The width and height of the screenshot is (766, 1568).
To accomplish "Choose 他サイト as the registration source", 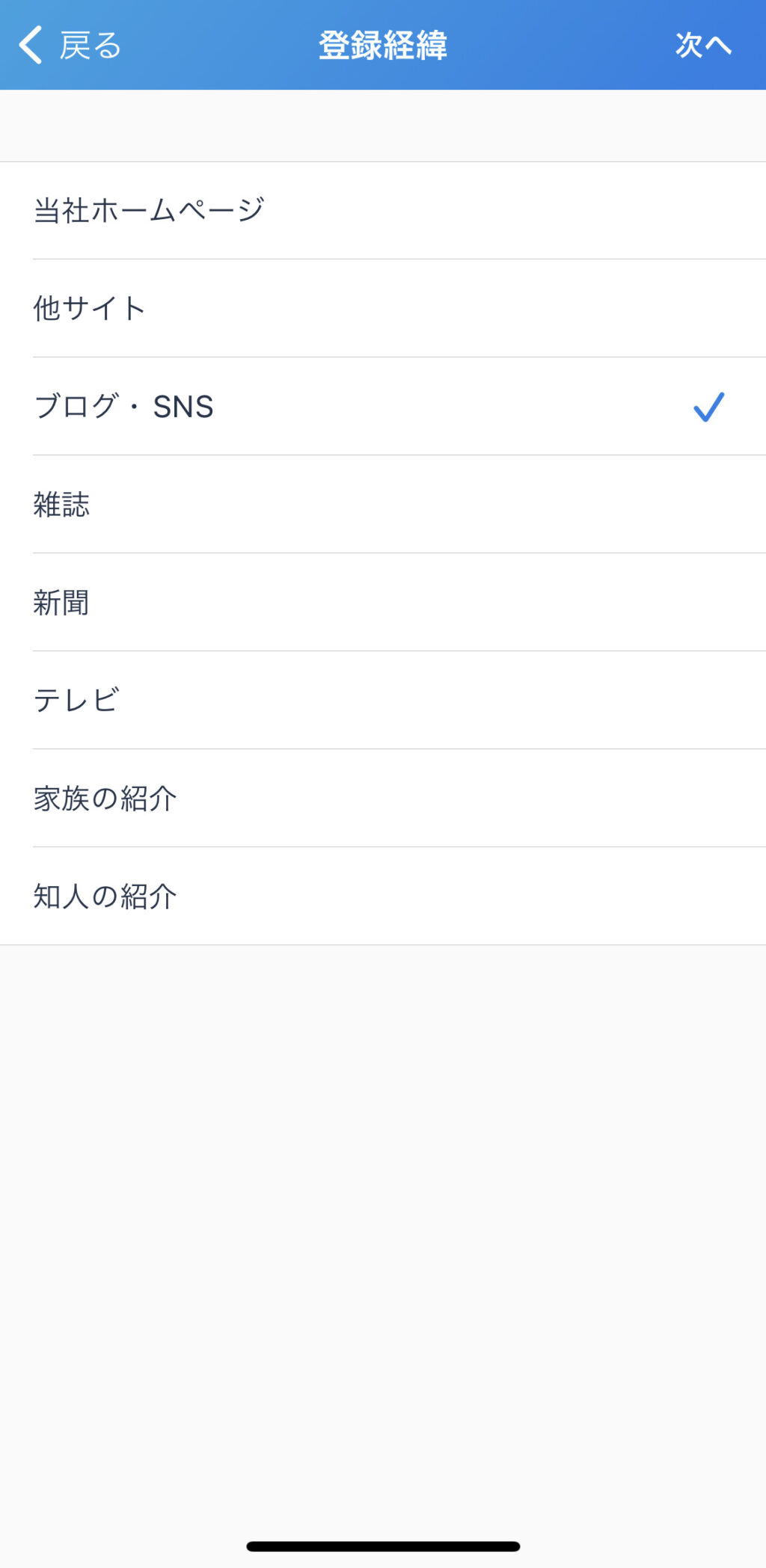I will point(383,309).
